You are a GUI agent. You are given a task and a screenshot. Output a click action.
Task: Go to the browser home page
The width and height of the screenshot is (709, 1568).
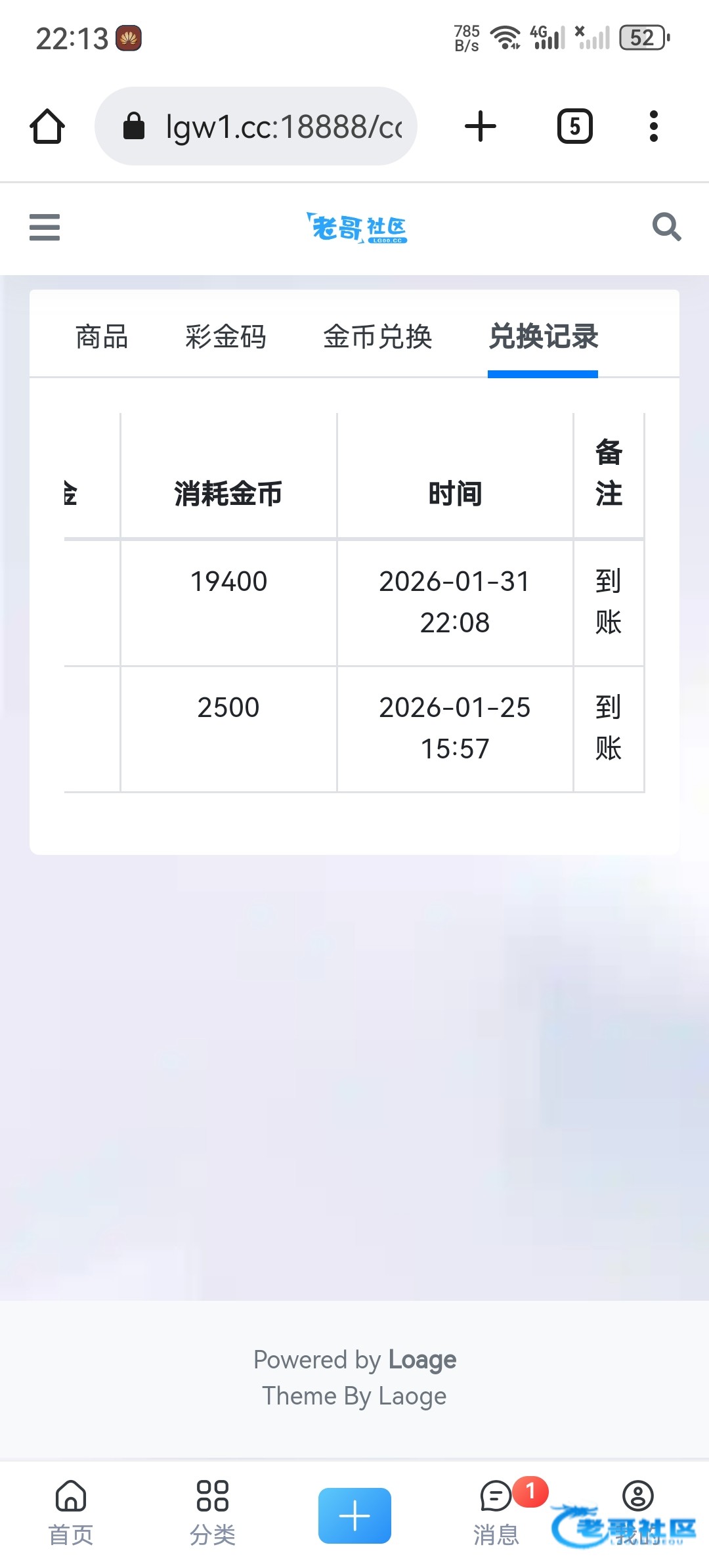pyautogui.click(x=47, y=126)
